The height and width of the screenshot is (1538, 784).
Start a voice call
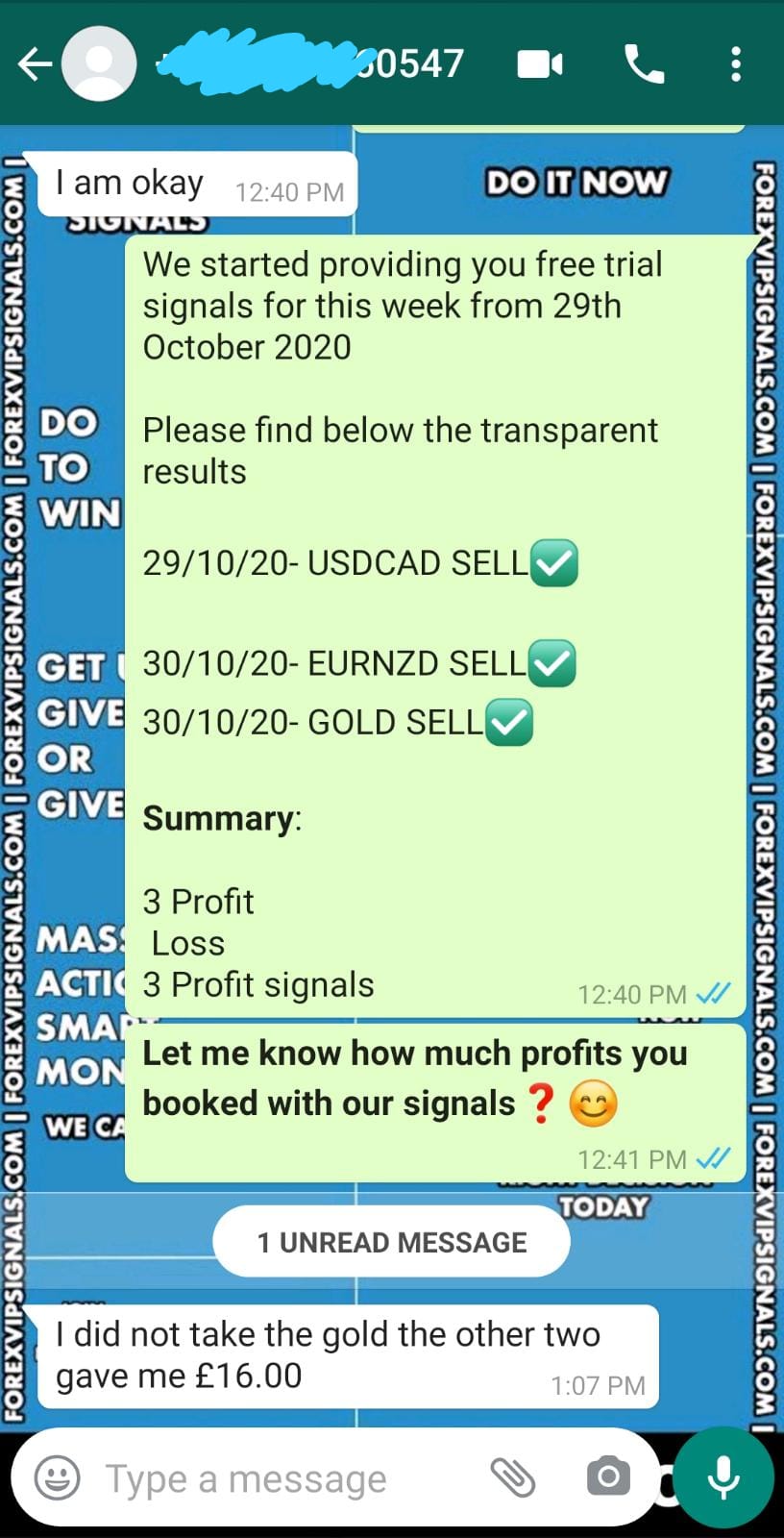pos(644,64)
